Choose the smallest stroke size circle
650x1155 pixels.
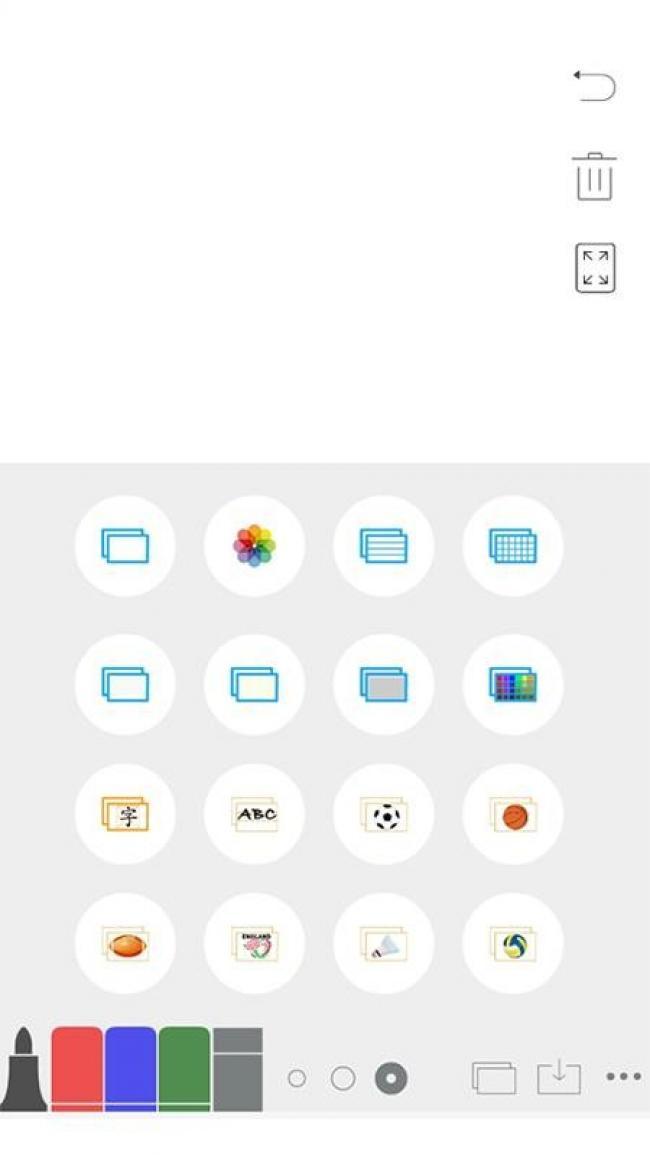pos(297,1078)
